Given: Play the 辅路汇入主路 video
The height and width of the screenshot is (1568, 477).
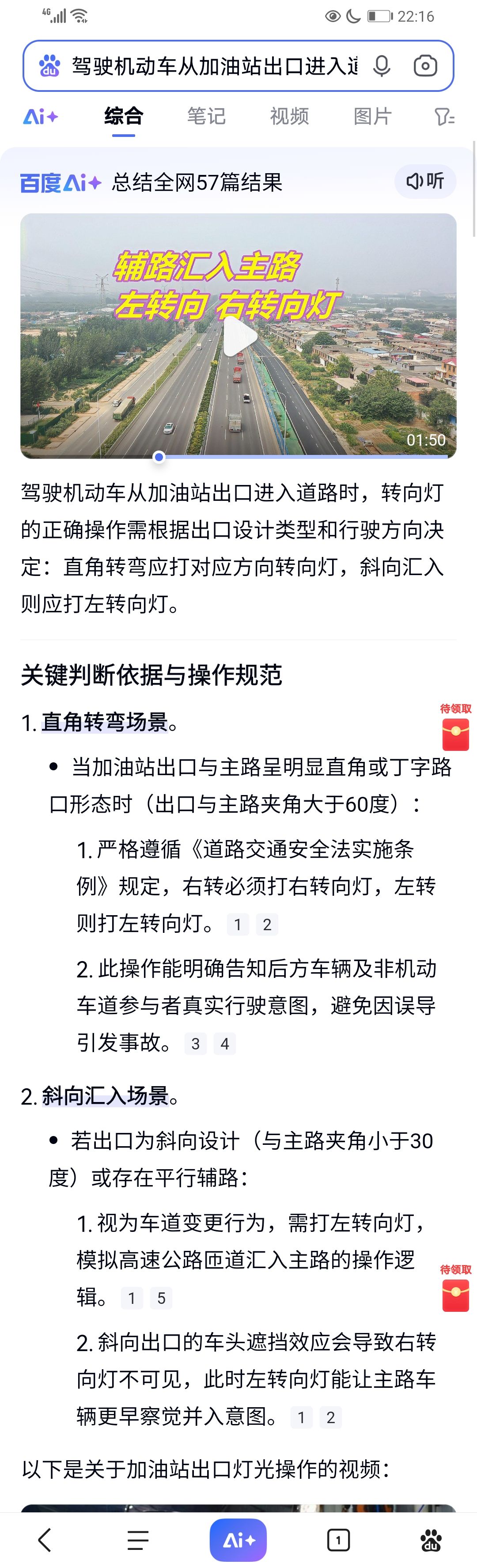Looking at the screenshot, I should coord(238,336).
